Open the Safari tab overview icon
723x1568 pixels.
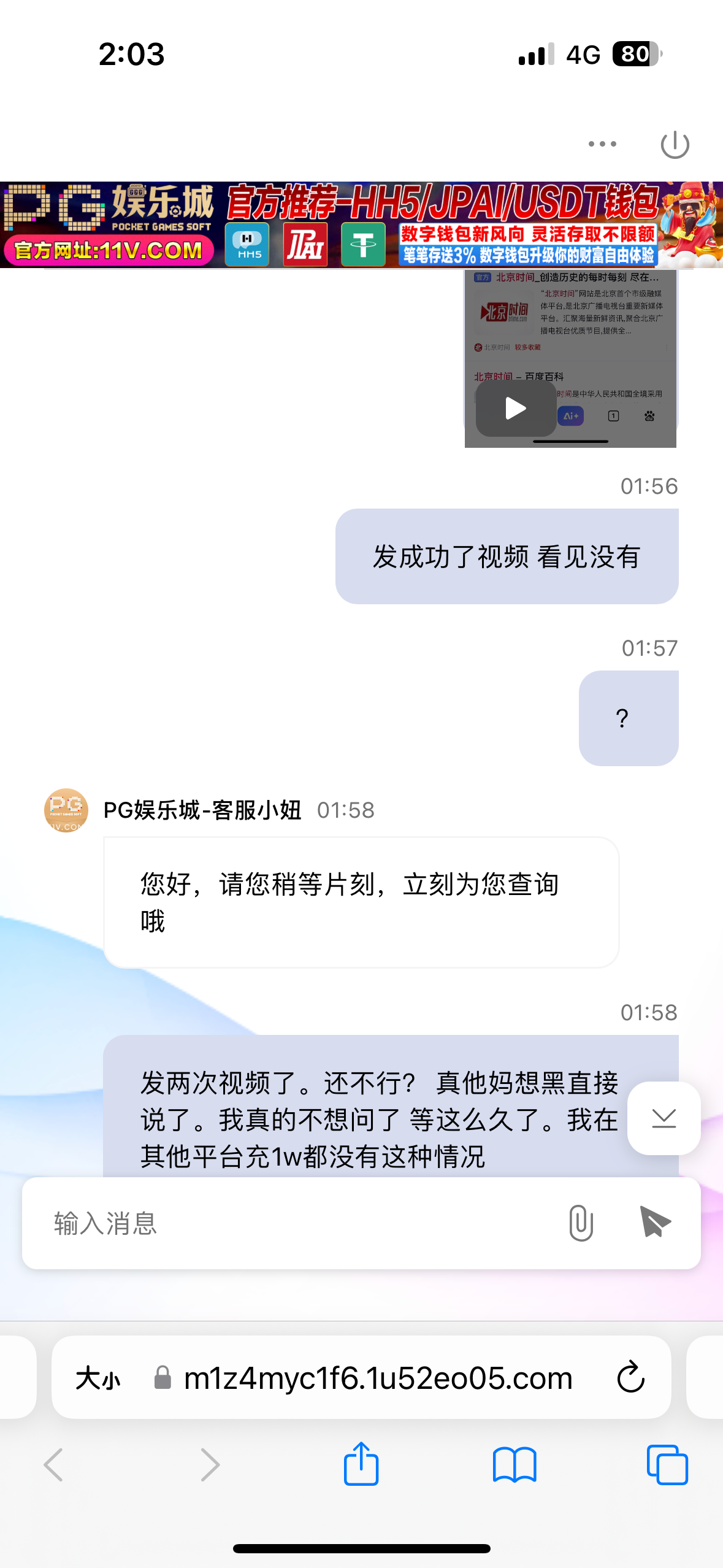click(x=668, y=1465)
